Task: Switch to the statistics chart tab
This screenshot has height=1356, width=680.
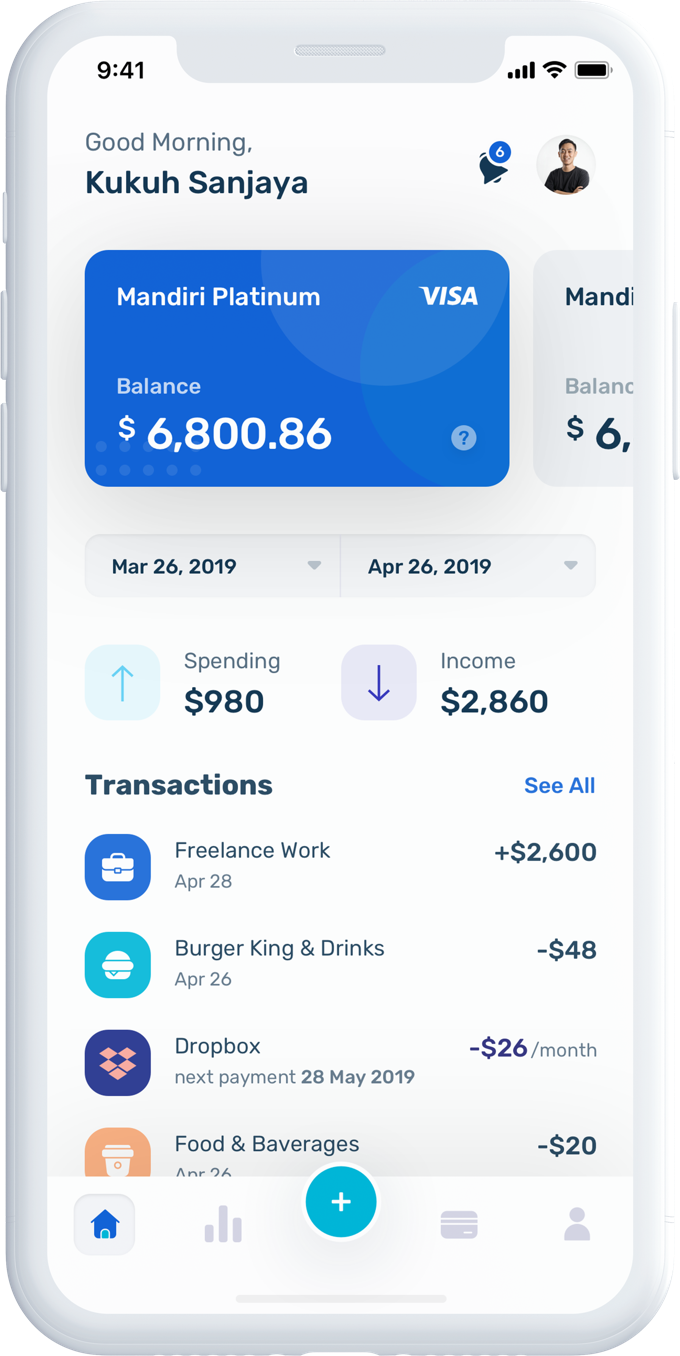Action: pos(223,1224)
